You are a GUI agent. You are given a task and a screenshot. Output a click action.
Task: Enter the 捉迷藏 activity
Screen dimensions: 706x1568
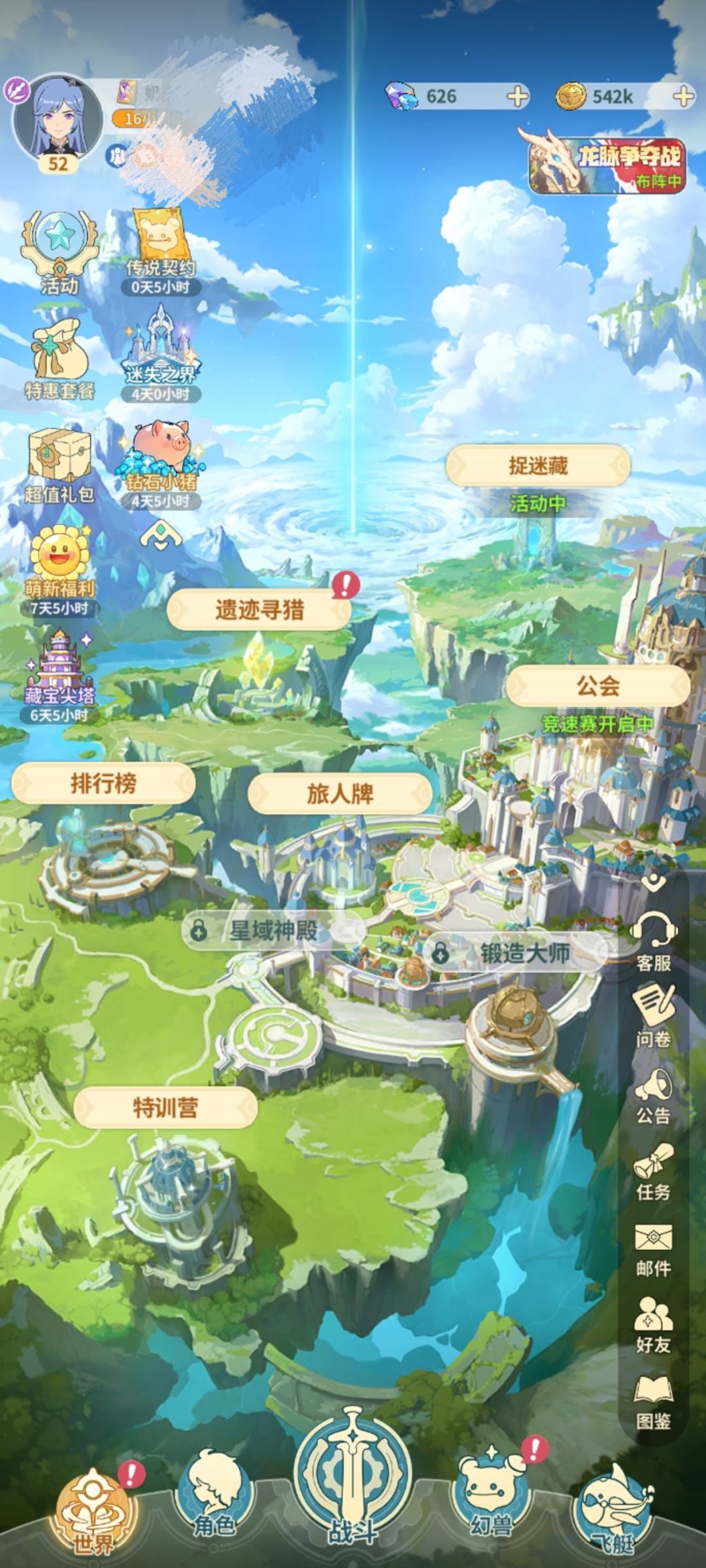(538, 465)
